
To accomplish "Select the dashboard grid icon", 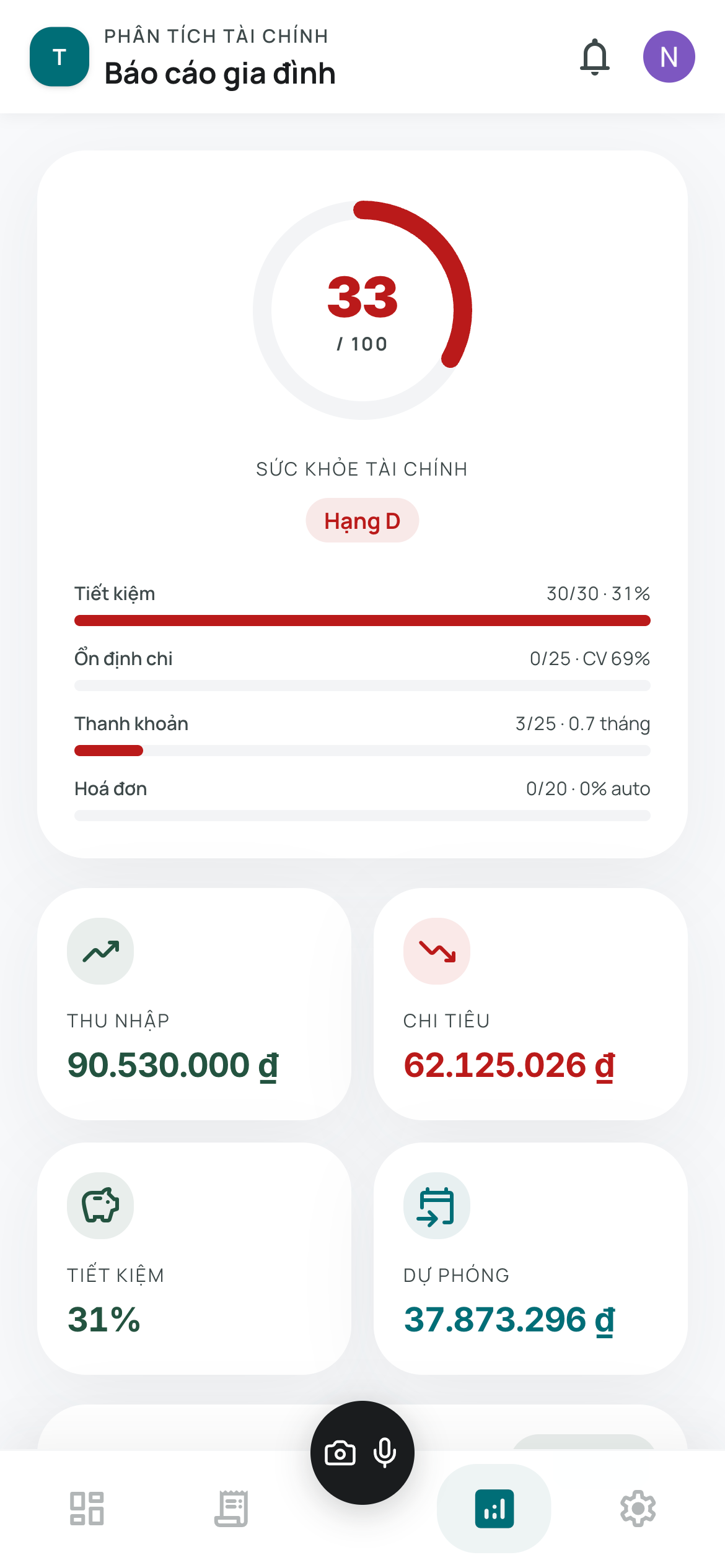I will click(87, 1509).
